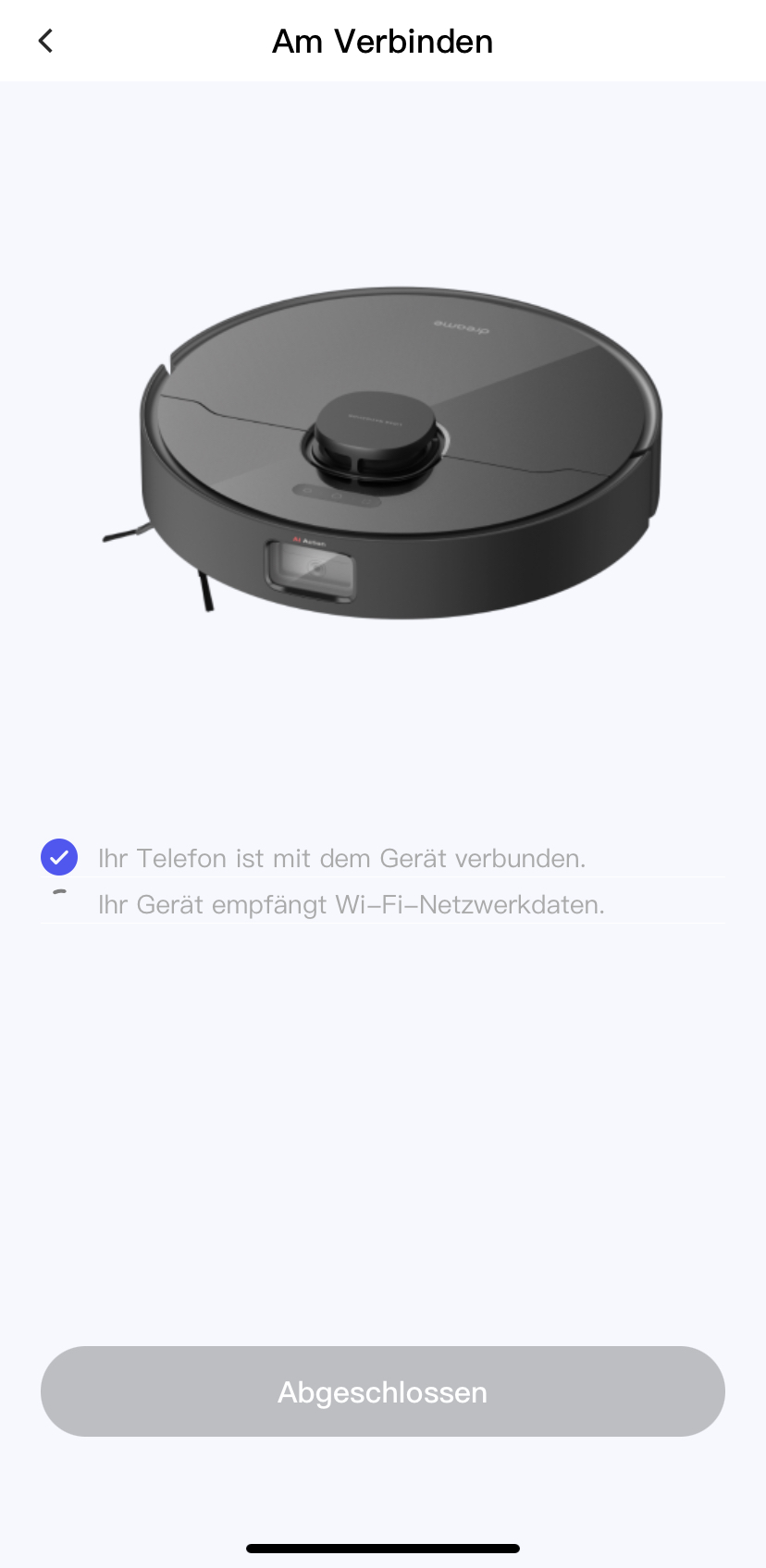Go back using the back arrow

click(x=45, y=41)
